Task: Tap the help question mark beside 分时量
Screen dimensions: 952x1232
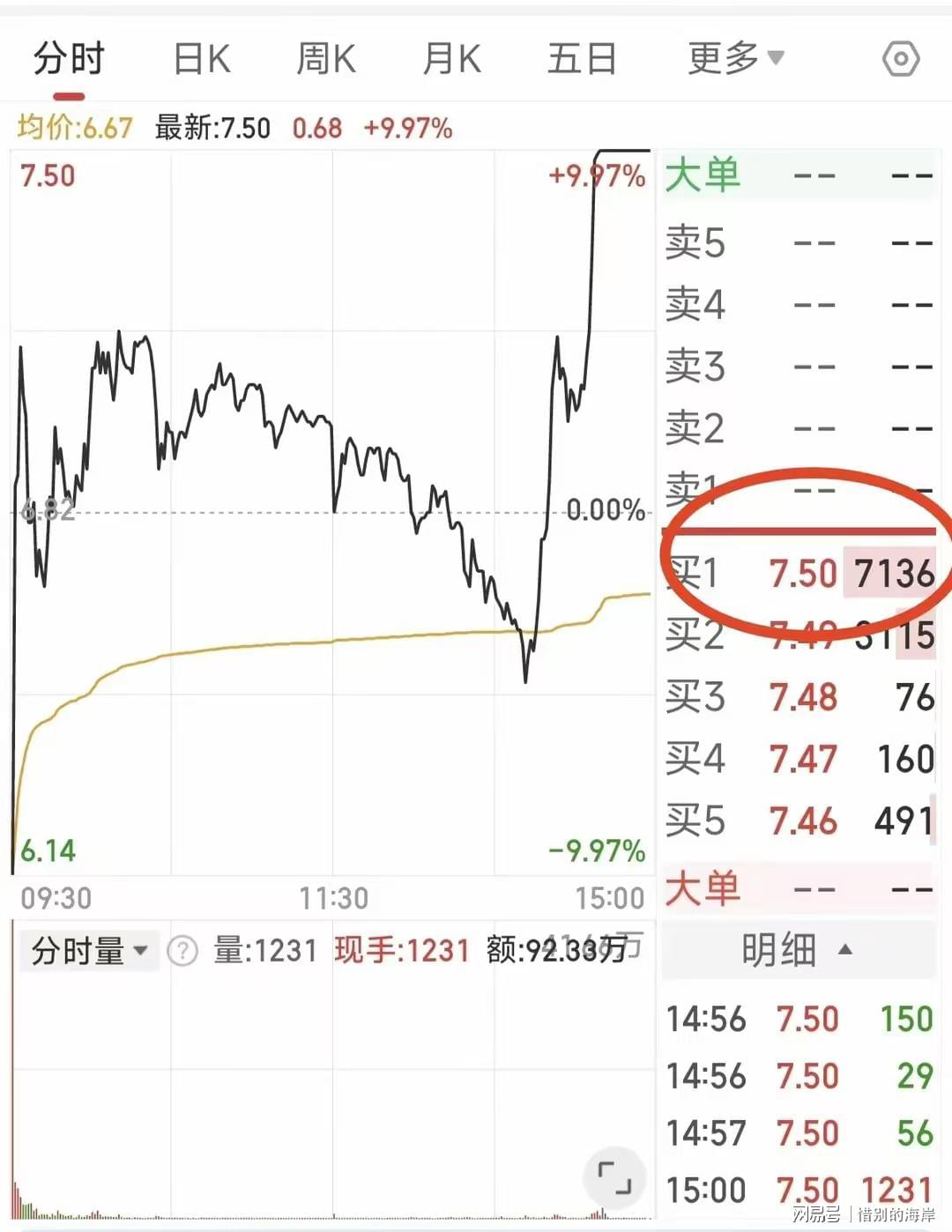Action: pos(182,951)
